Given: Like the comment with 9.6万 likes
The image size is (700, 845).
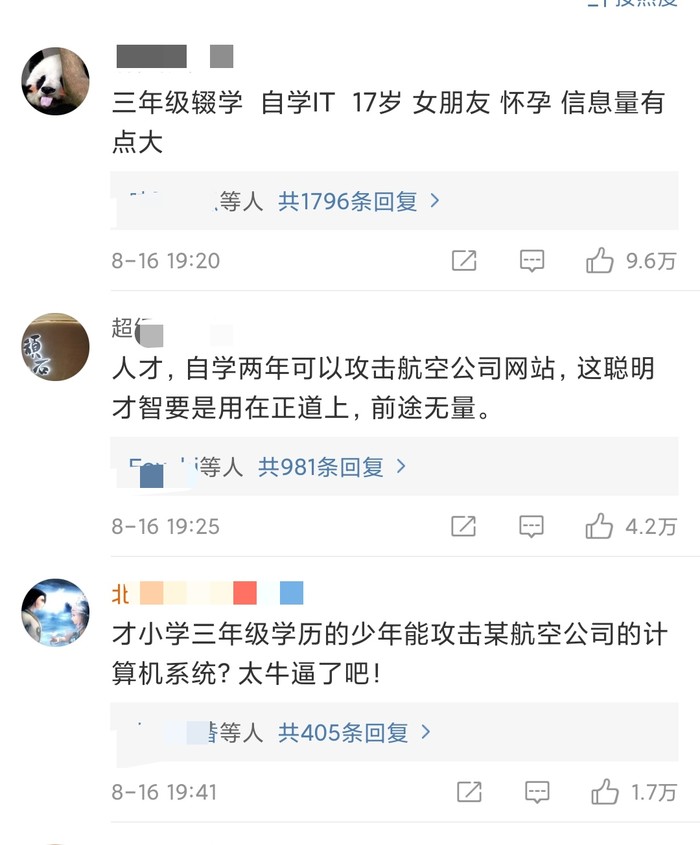Looking at the screenshot, I should (x=600, y=261).
